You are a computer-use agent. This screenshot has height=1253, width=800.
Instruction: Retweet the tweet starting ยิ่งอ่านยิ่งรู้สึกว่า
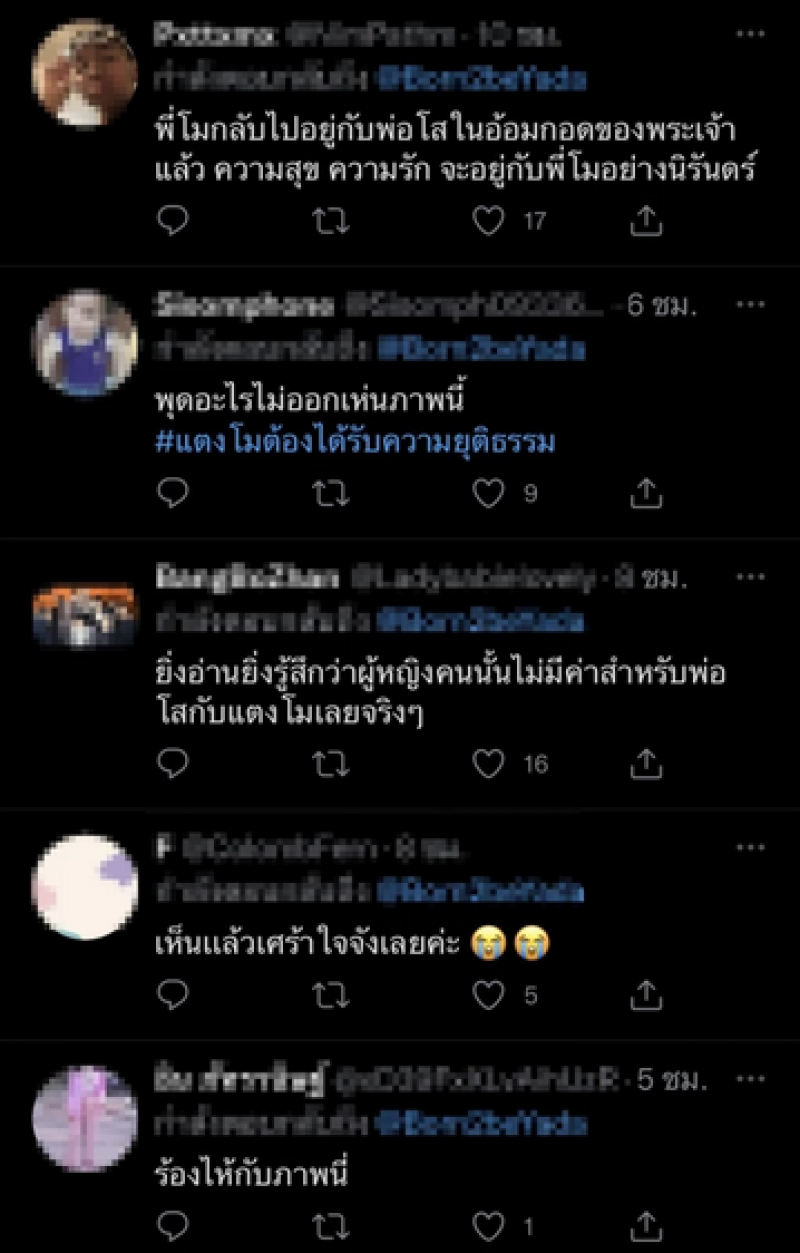click(331, 765)
